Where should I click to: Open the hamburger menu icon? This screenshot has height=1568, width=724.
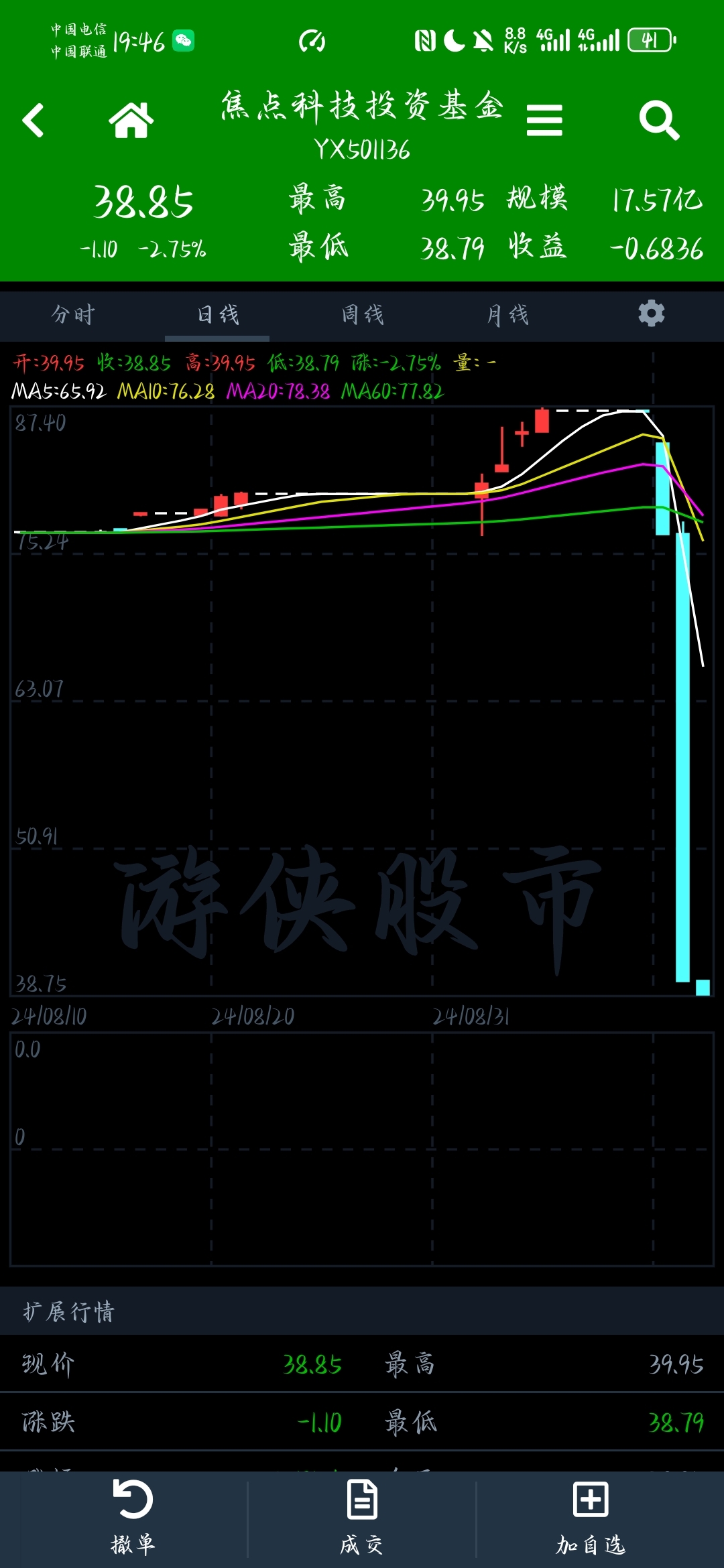pos(544,121)
